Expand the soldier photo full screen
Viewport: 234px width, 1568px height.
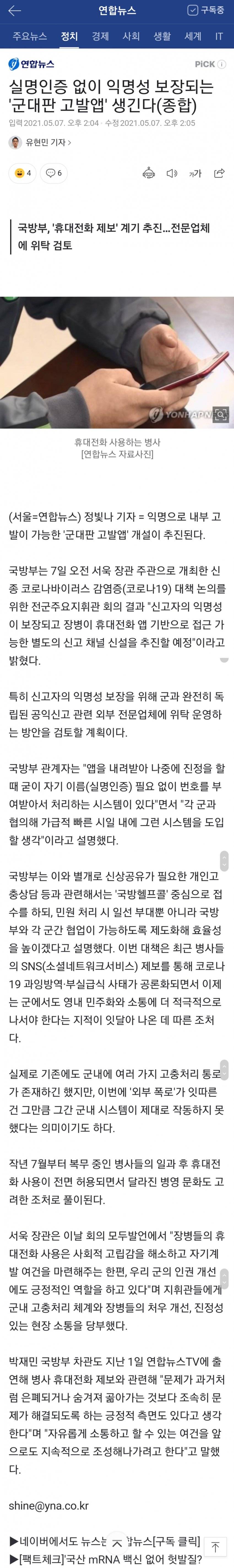221,415
